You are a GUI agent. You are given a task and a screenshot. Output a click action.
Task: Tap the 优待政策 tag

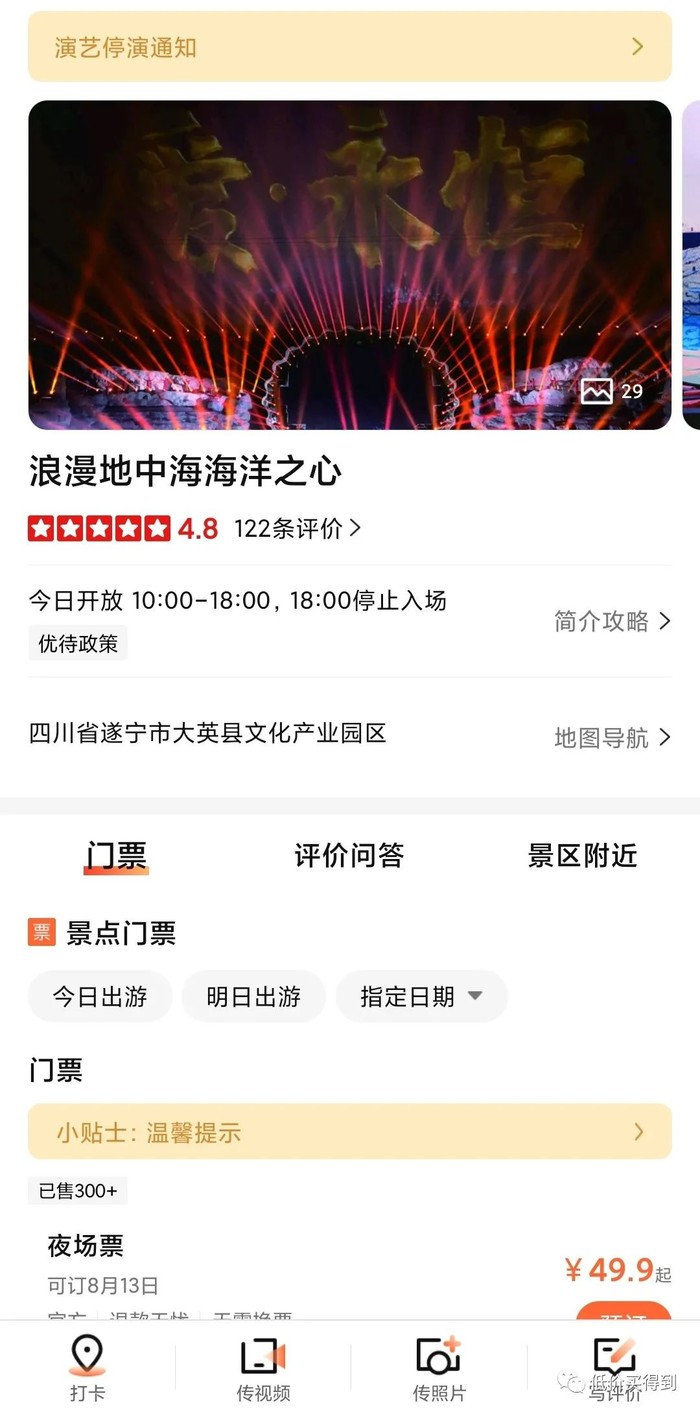78,644
